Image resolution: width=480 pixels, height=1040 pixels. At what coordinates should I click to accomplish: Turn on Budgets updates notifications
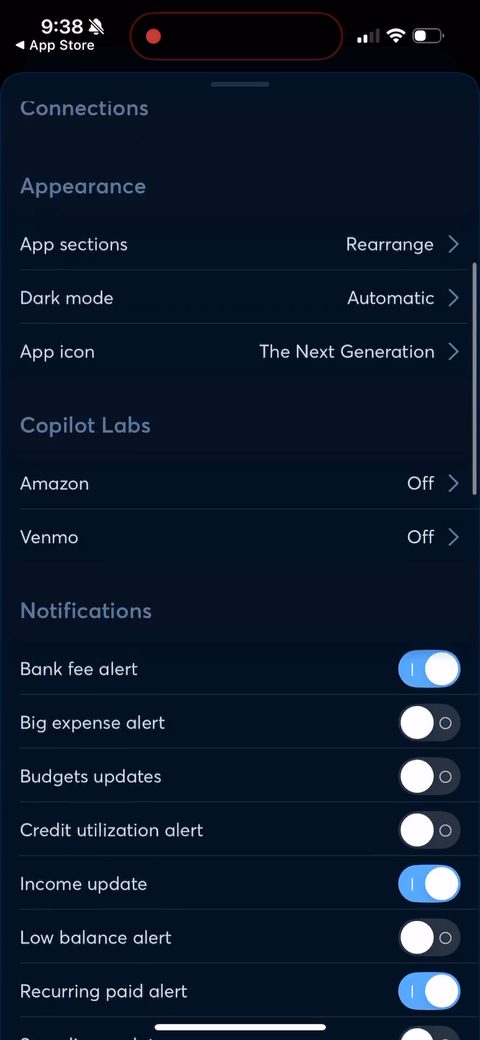tap(429, 776)
